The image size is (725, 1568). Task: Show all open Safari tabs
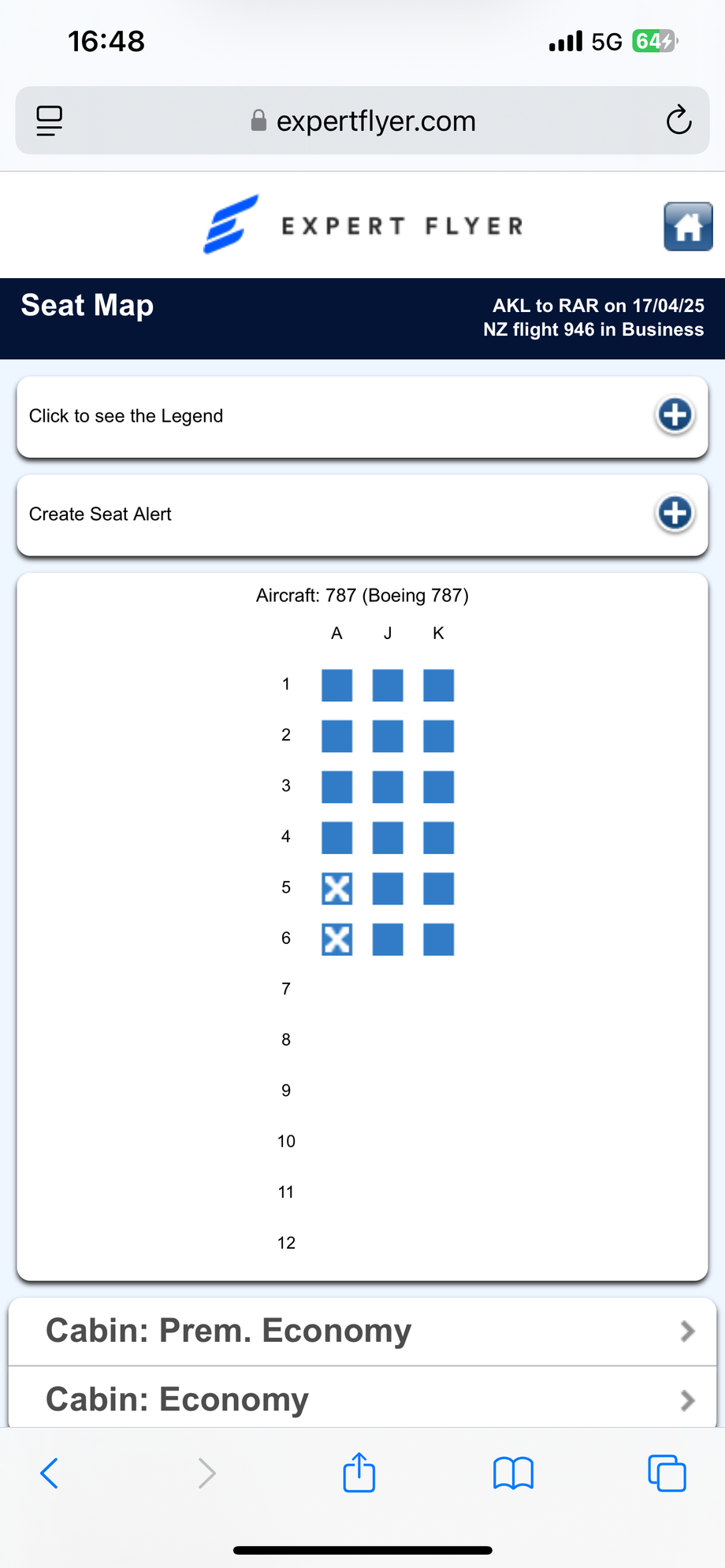point(667,1473)
